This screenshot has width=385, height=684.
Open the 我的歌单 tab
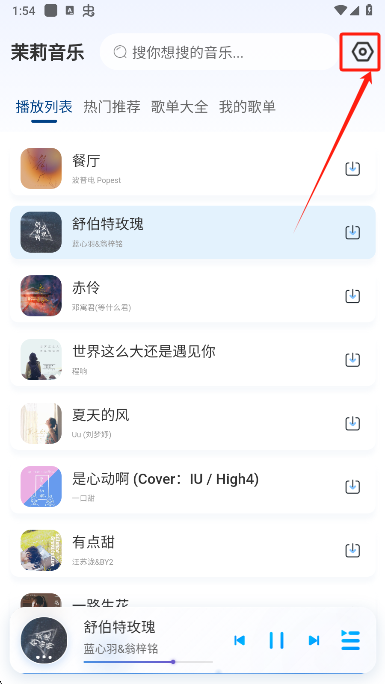[247, 107]
